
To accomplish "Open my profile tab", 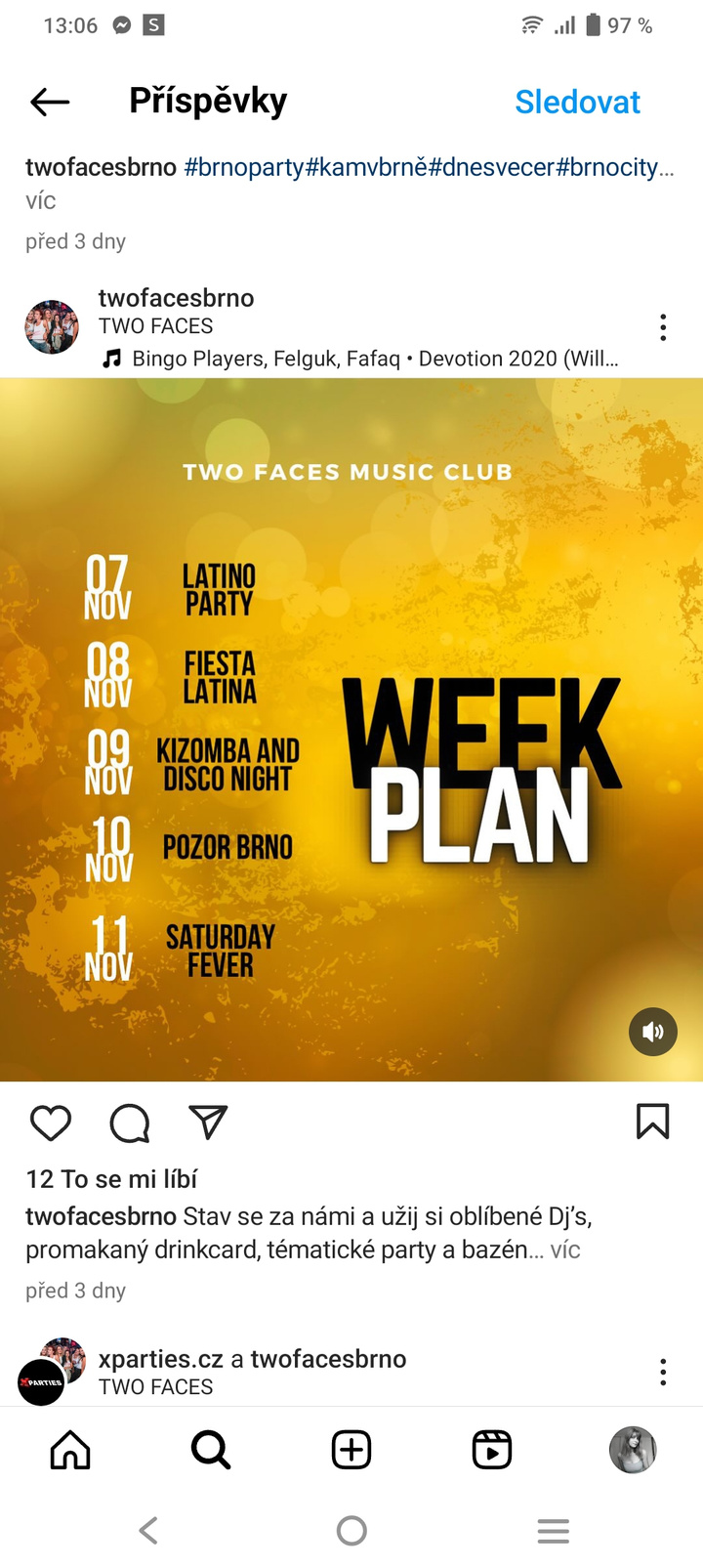I will tap(633, 1450).
